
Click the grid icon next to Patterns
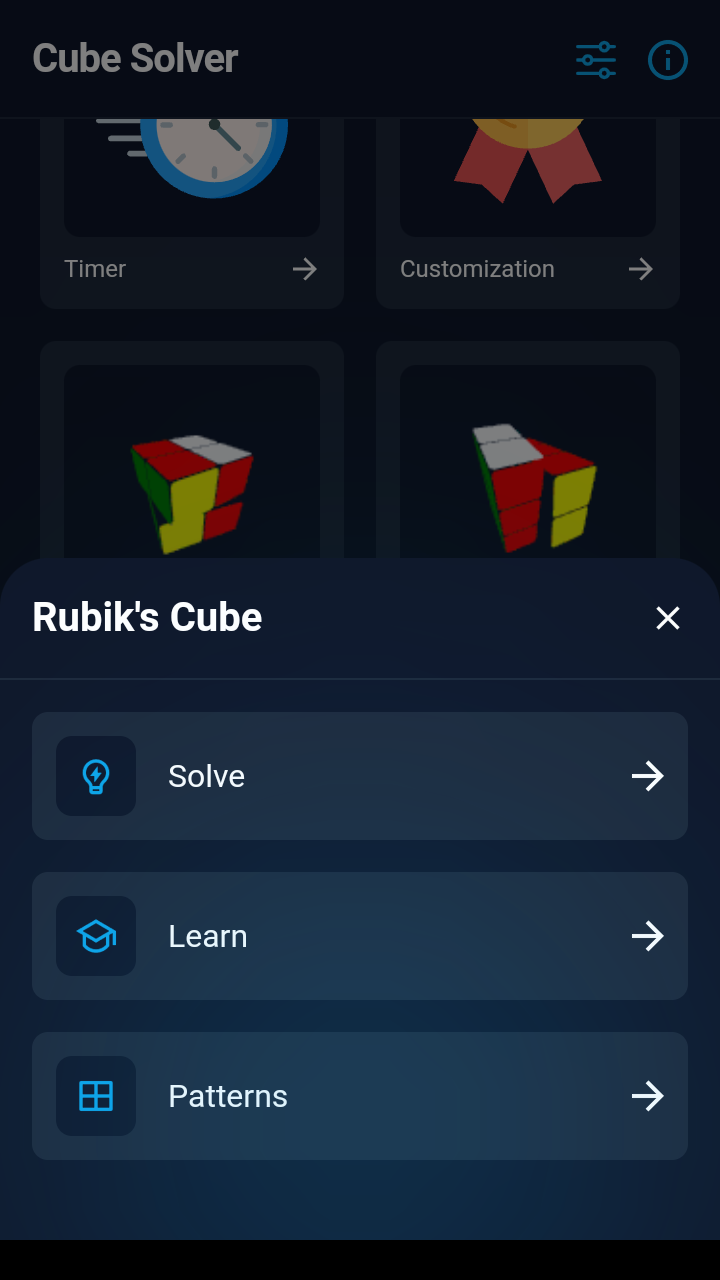coord(96,1096)
